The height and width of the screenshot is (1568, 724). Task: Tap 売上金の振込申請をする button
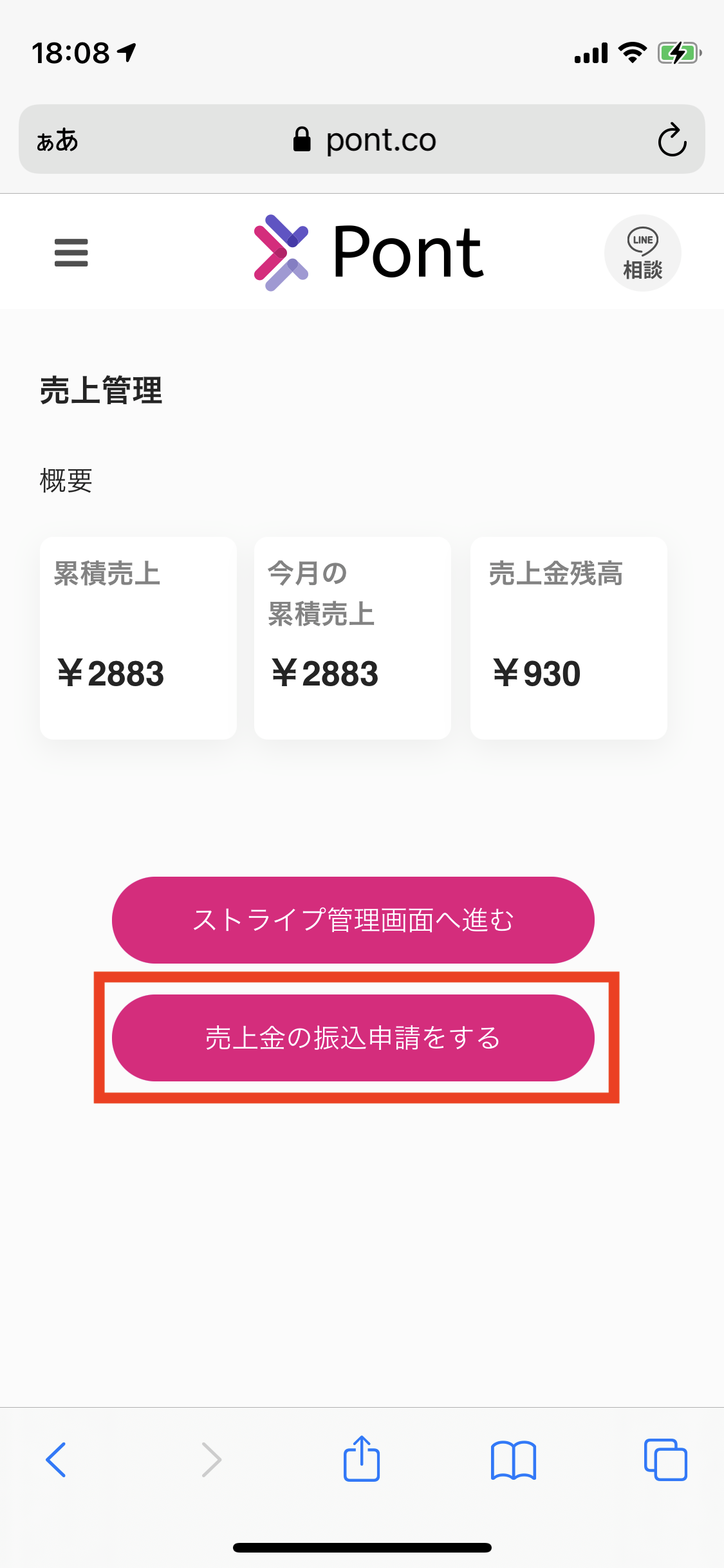(x=353, y=1038)
